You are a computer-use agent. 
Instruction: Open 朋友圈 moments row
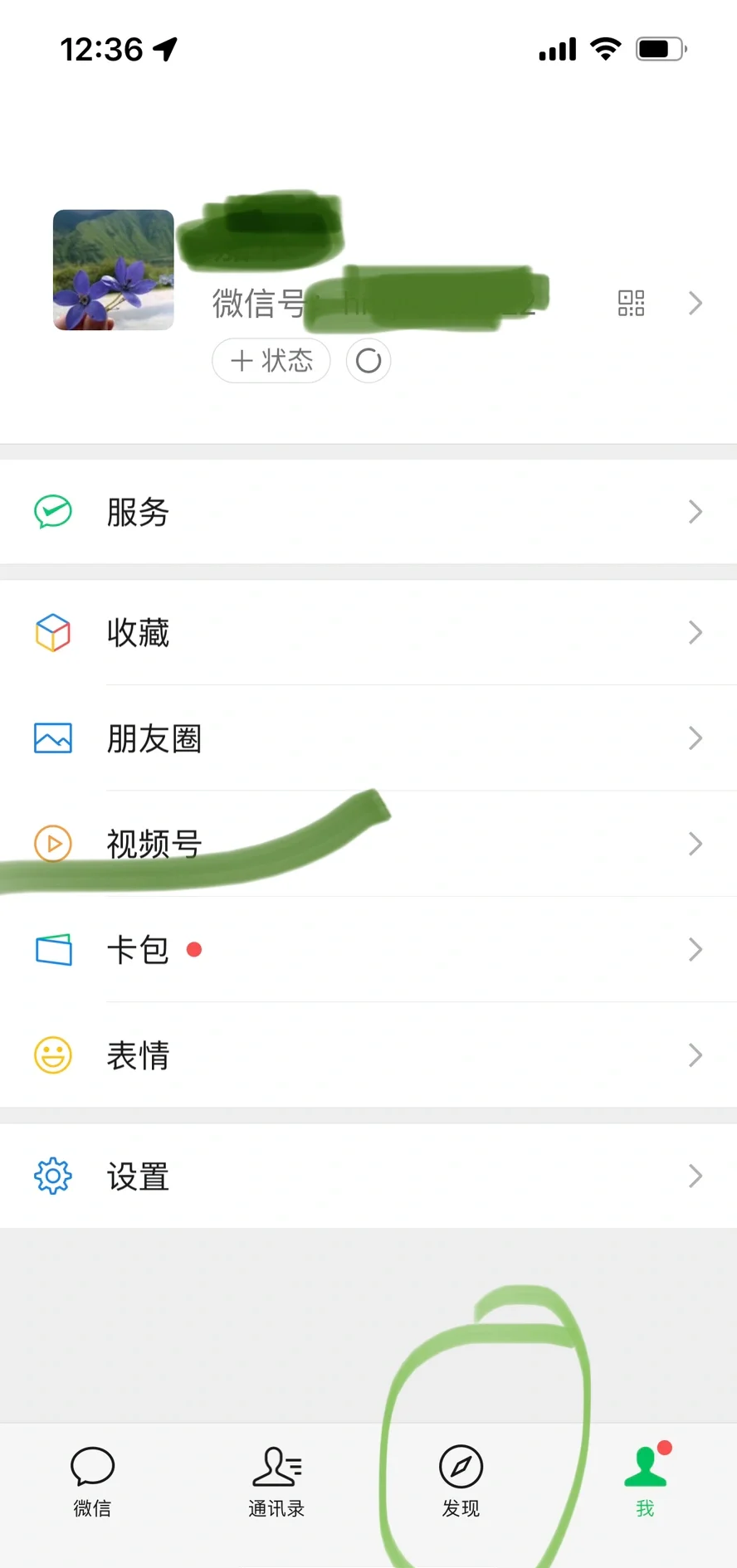(x=368, y=738)
